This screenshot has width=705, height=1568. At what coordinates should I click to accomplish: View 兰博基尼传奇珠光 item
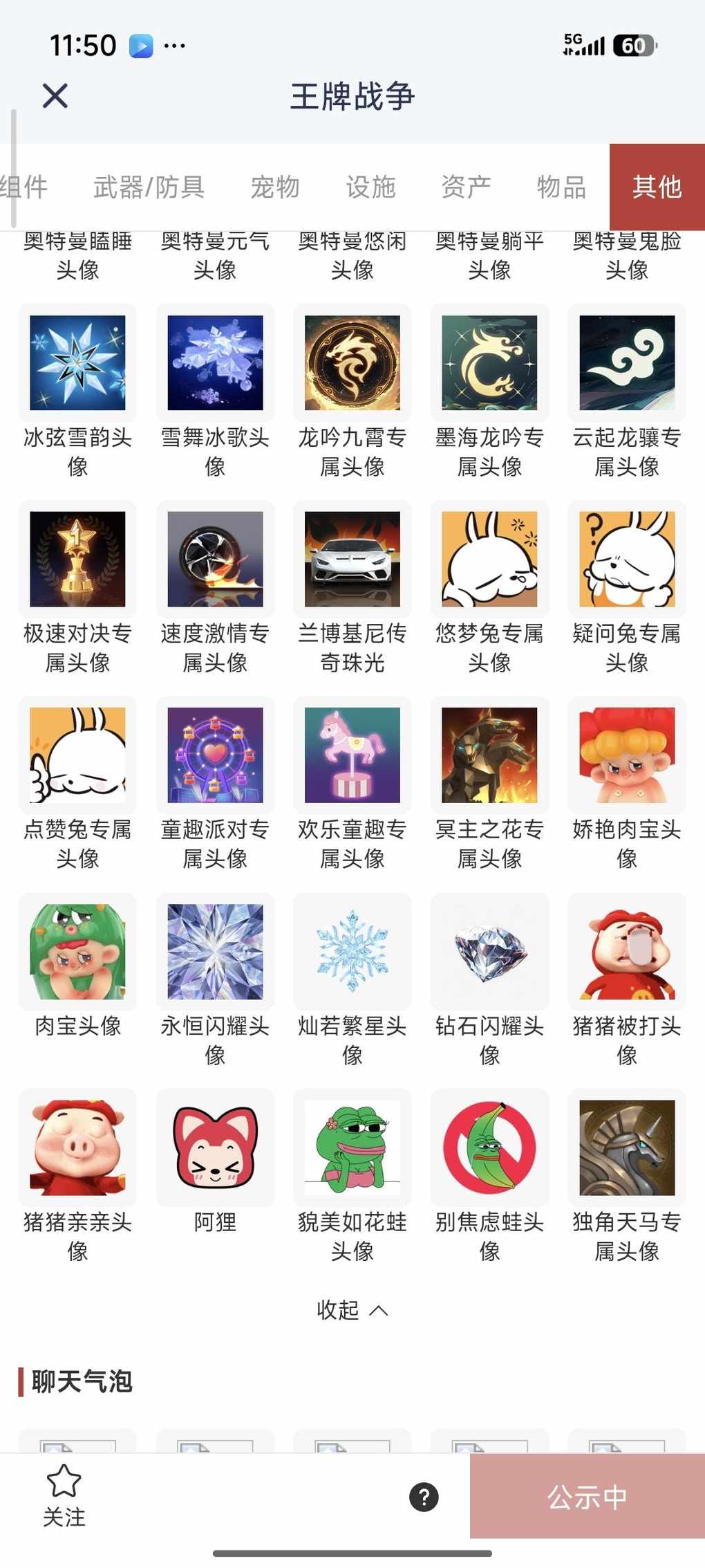pos(352,559)
